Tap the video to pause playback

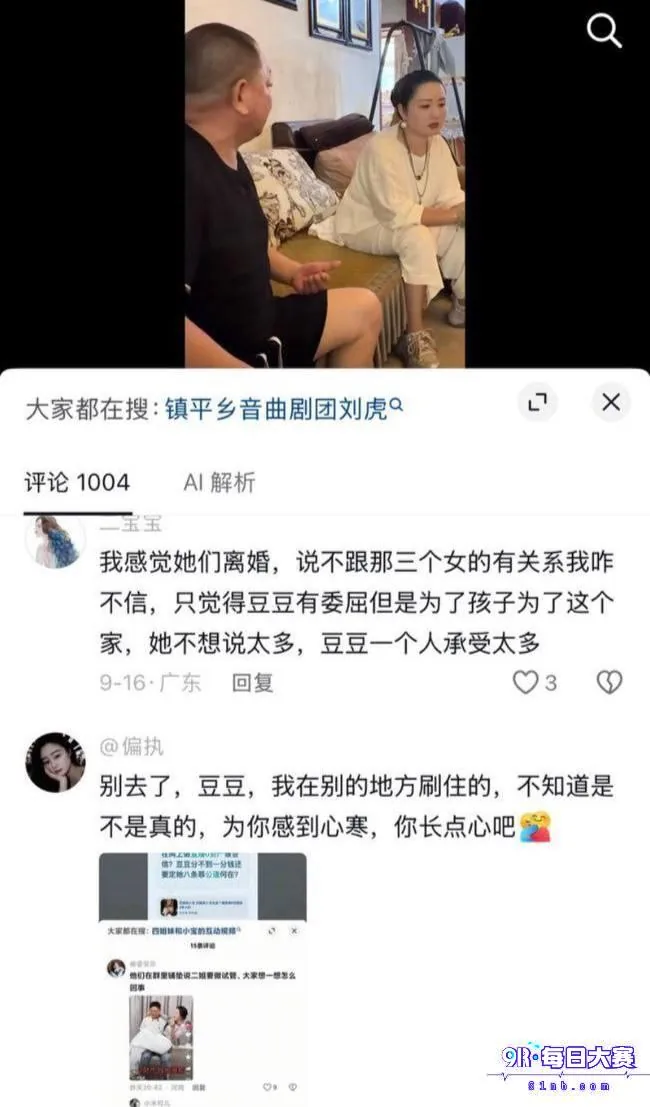[x=325, y=184]
